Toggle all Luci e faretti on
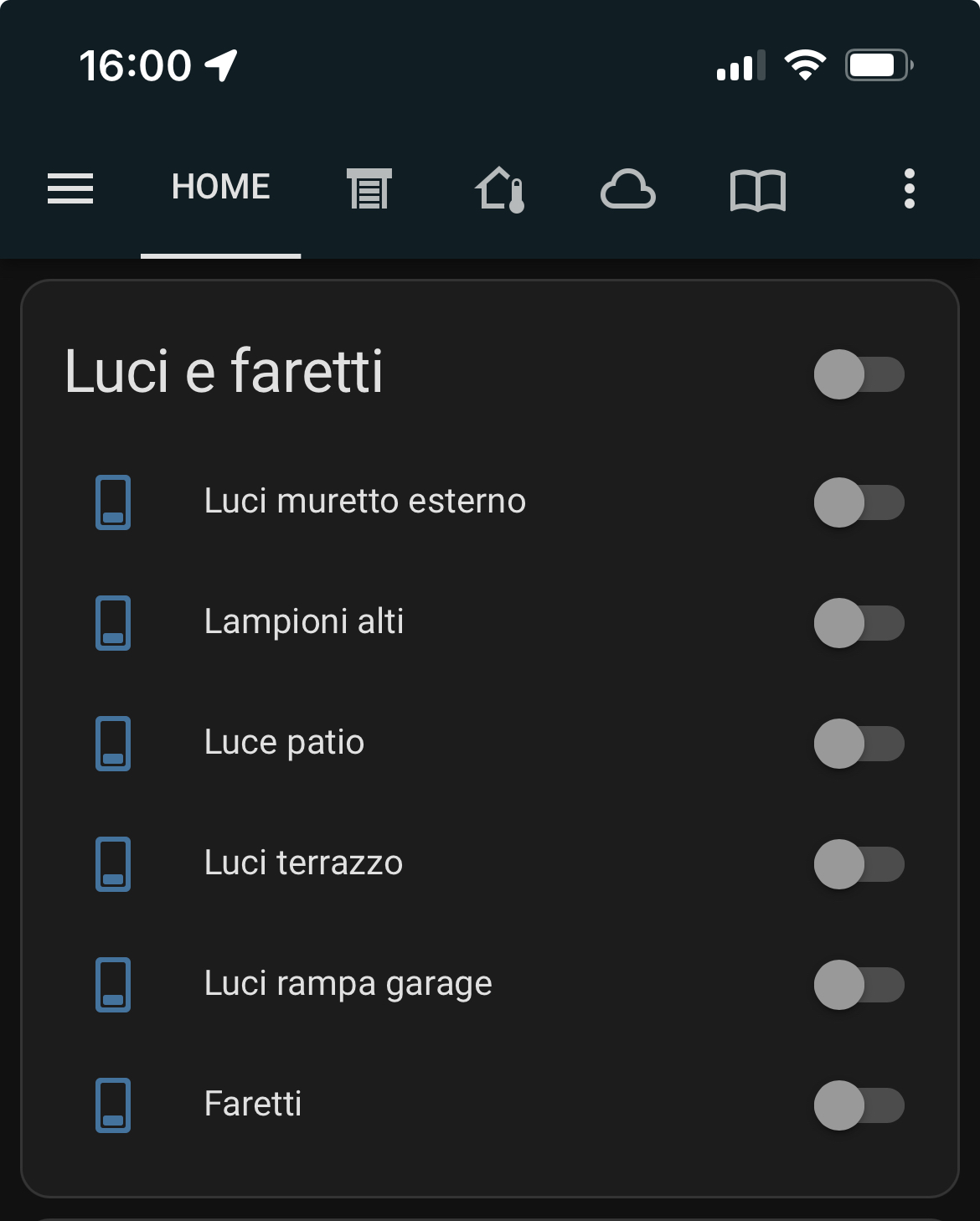Screen dimensions: 980x1221 click(859, 375)
